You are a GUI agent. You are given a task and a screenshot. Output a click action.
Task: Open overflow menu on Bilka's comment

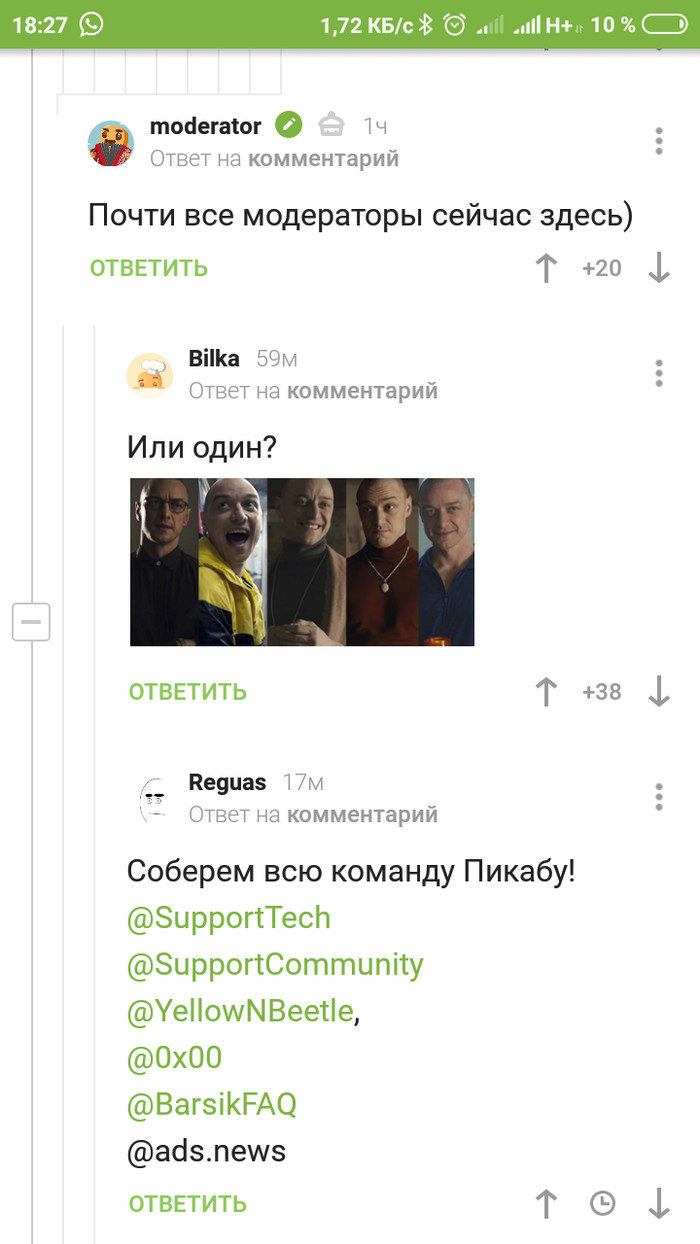click(x=659, y=373)
